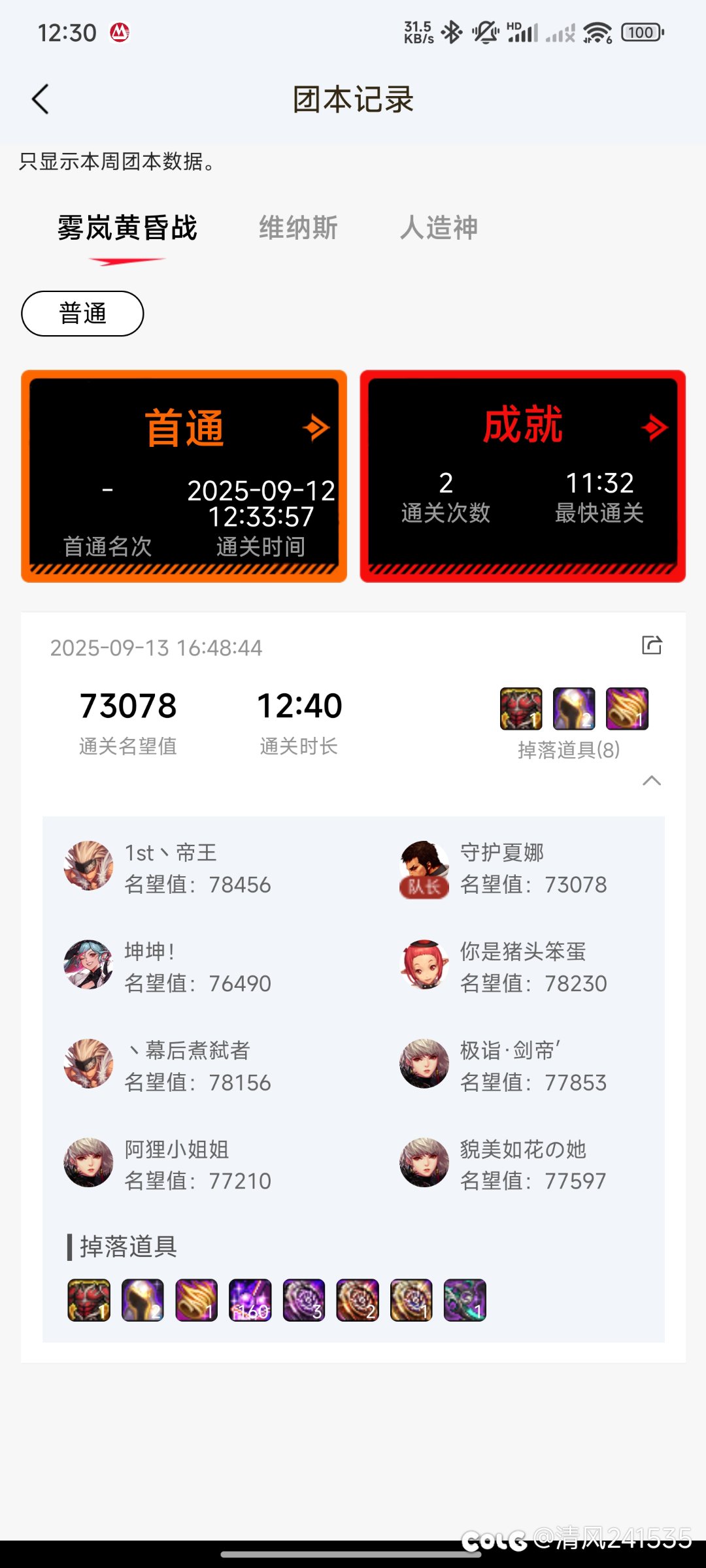Share the 2025-09-13 raid record
The image size is (706, 1568).
652,645
